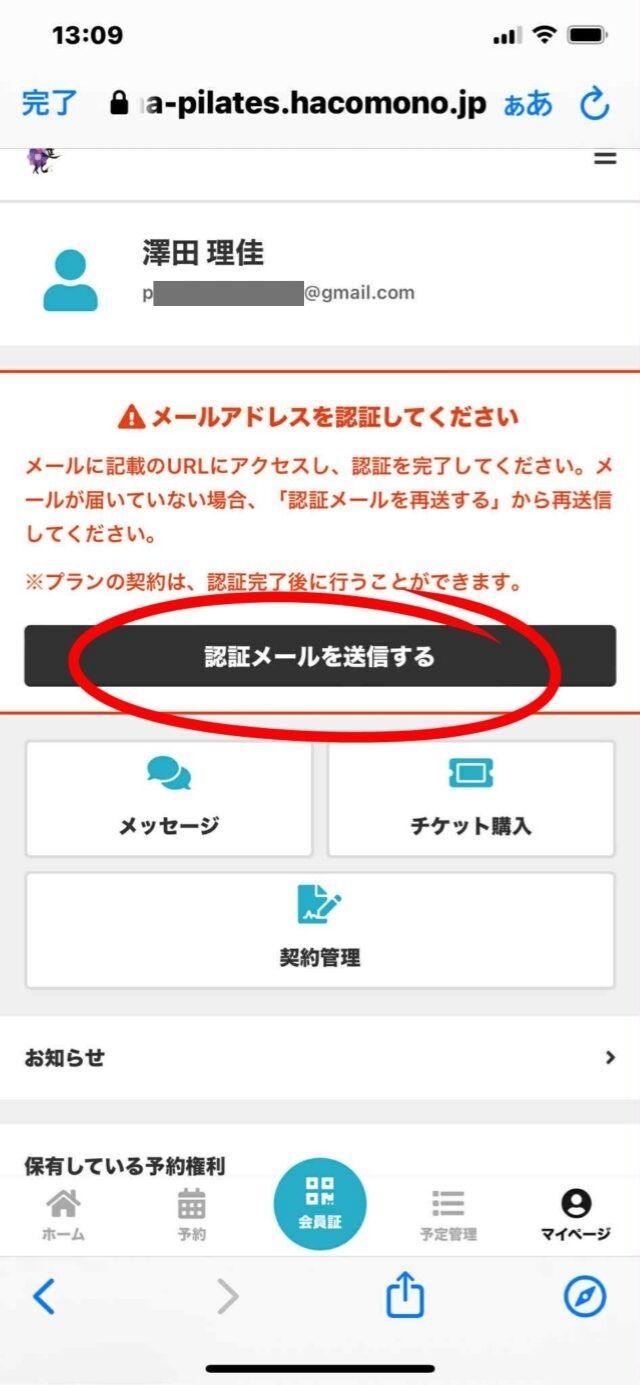Switch to the 予約 tab

[x=191, y=1215]
